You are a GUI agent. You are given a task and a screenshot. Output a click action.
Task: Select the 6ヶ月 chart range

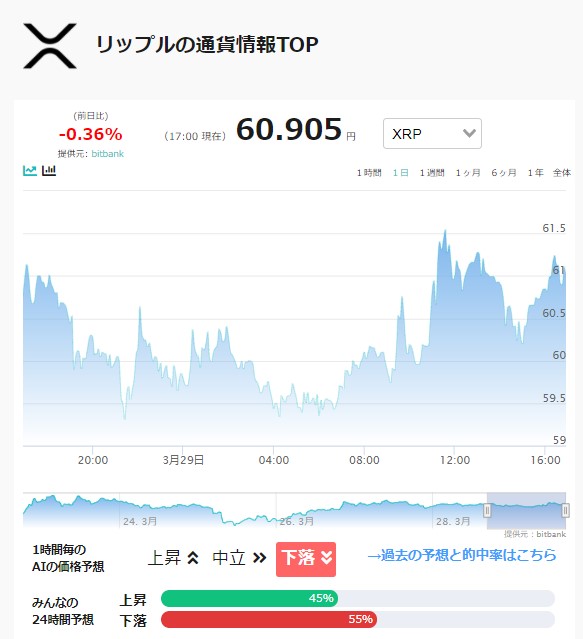click(x=504, y=173)
